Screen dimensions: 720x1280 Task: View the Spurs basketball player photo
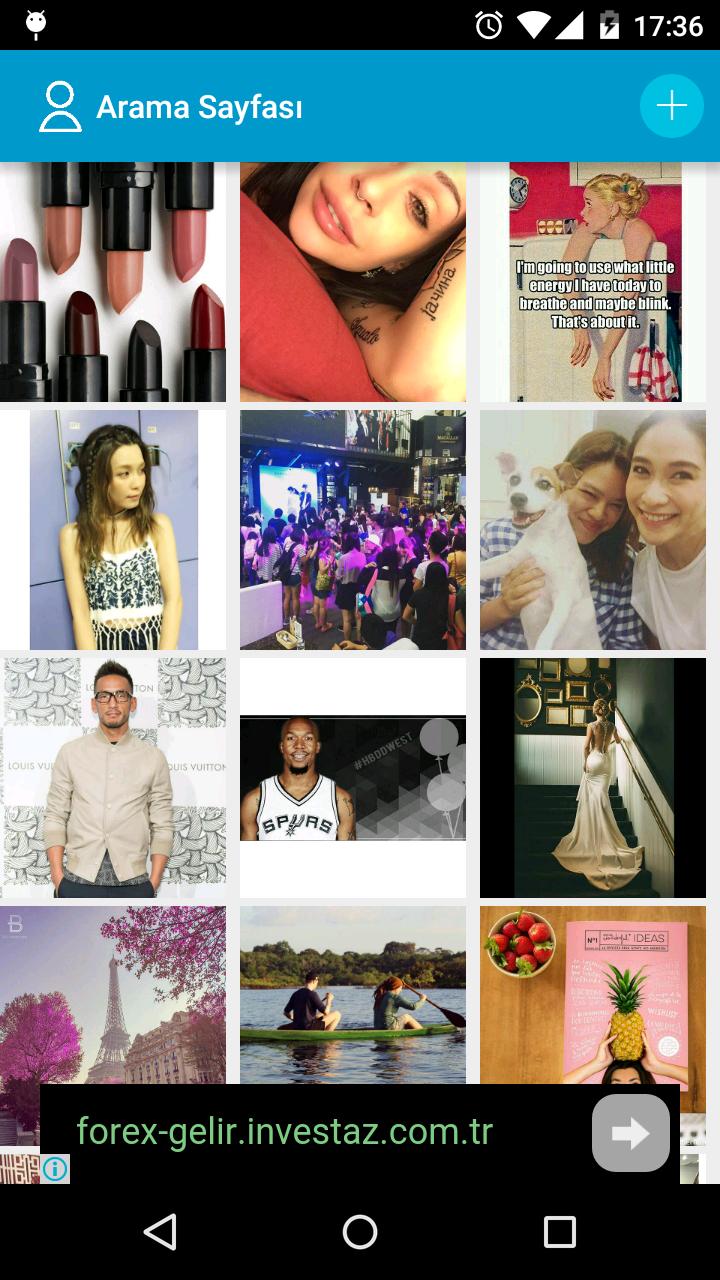pos(352,776)
